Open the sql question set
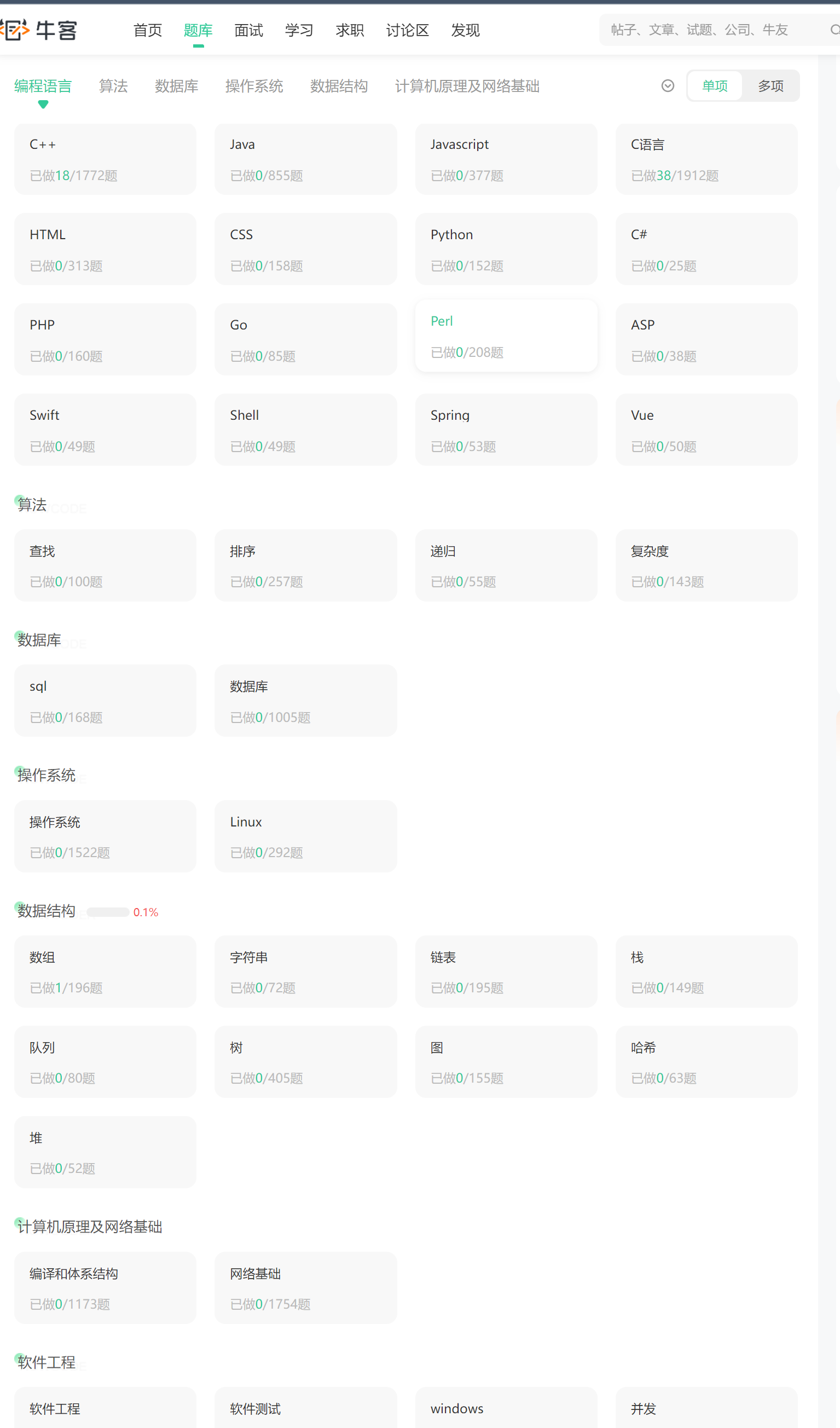The image size is (840, 1428). [106, 701]
